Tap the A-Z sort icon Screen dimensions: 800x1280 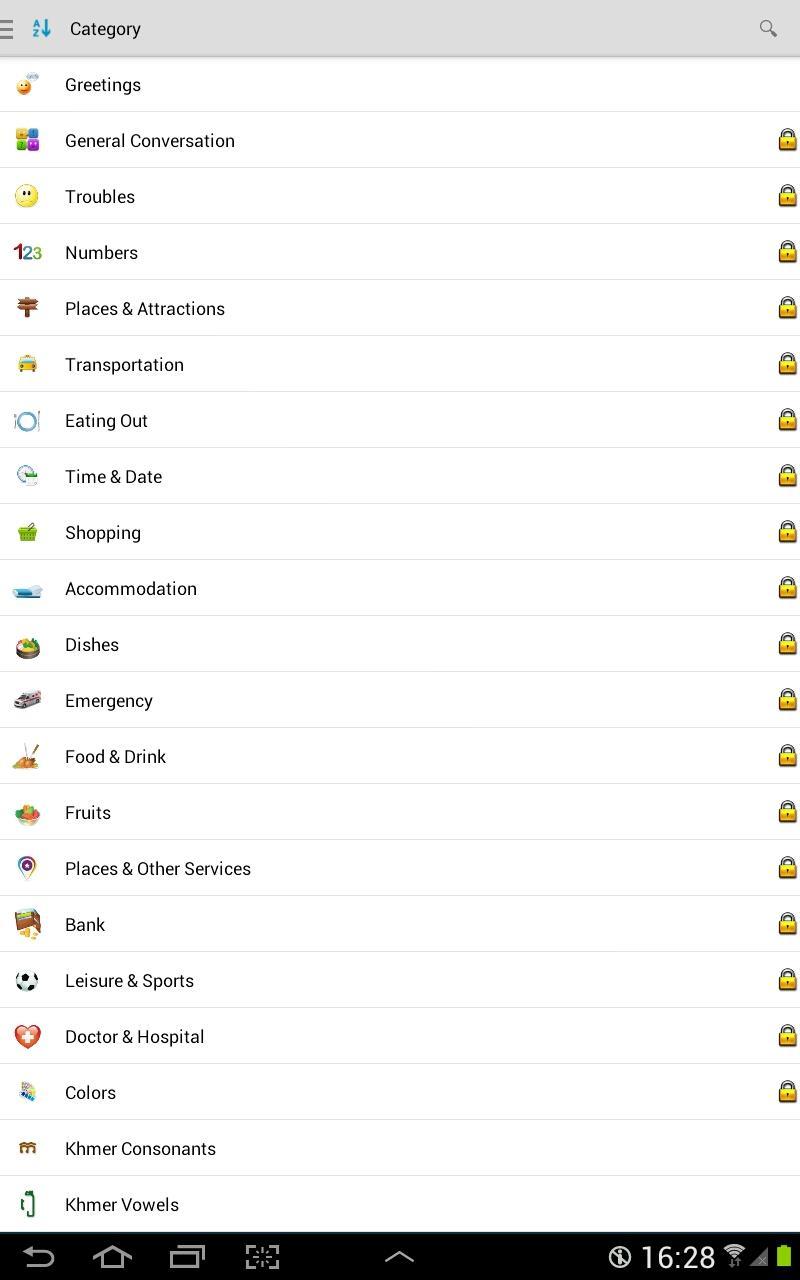(x=41, y=28)
